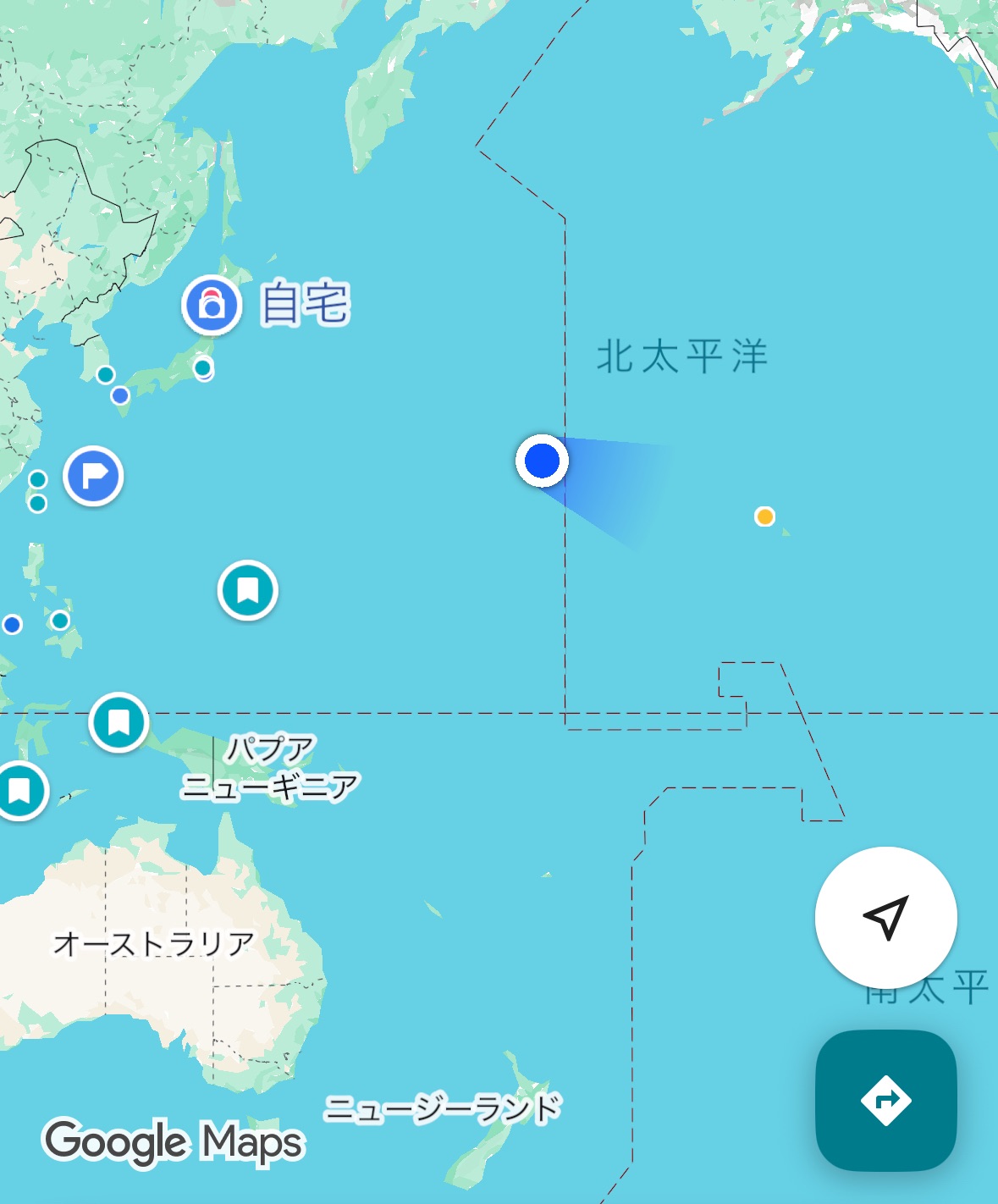Open the directions button
This screenshot has height=1204, width=998.
885,1100
